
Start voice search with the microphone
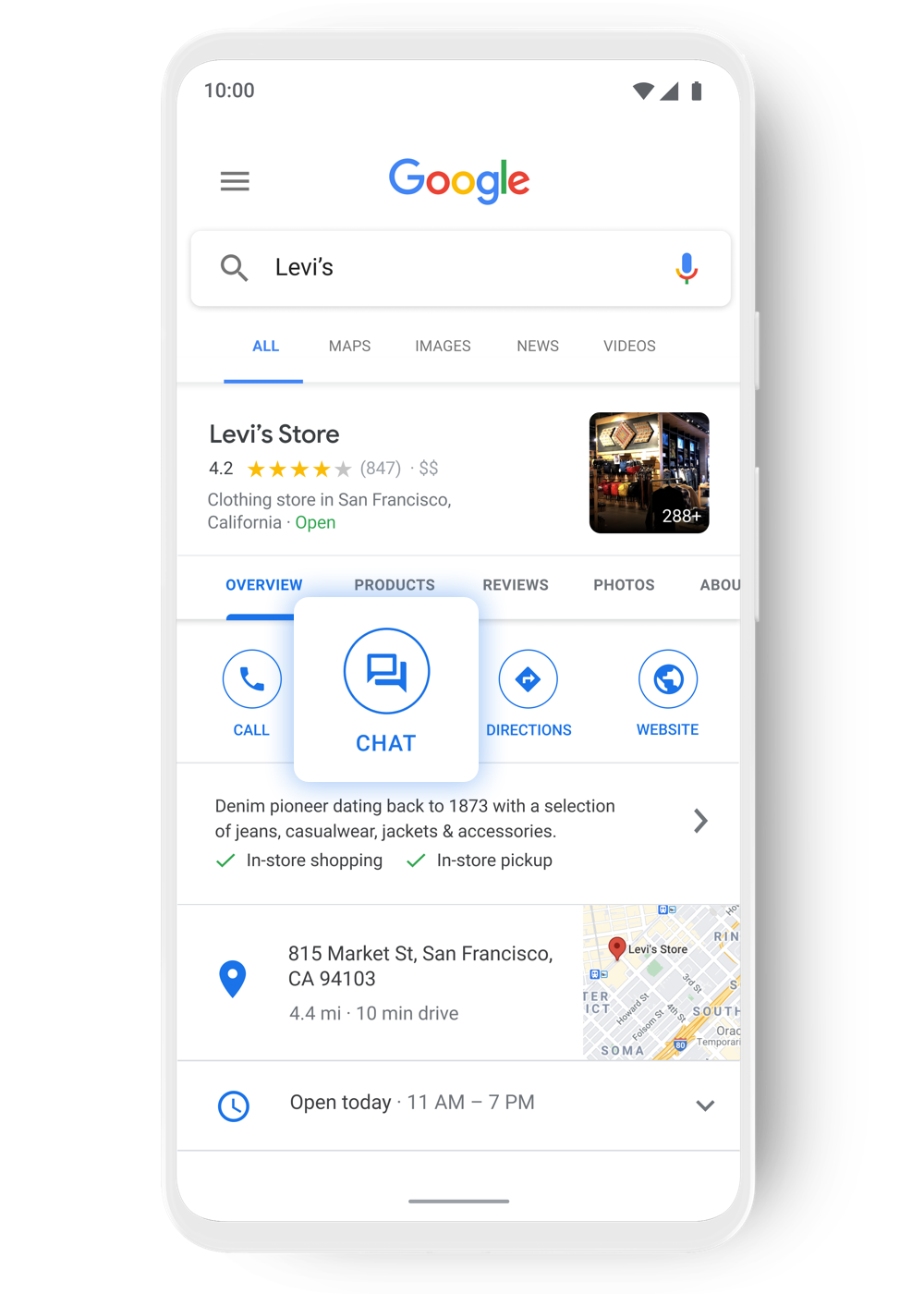coord(686,268)
